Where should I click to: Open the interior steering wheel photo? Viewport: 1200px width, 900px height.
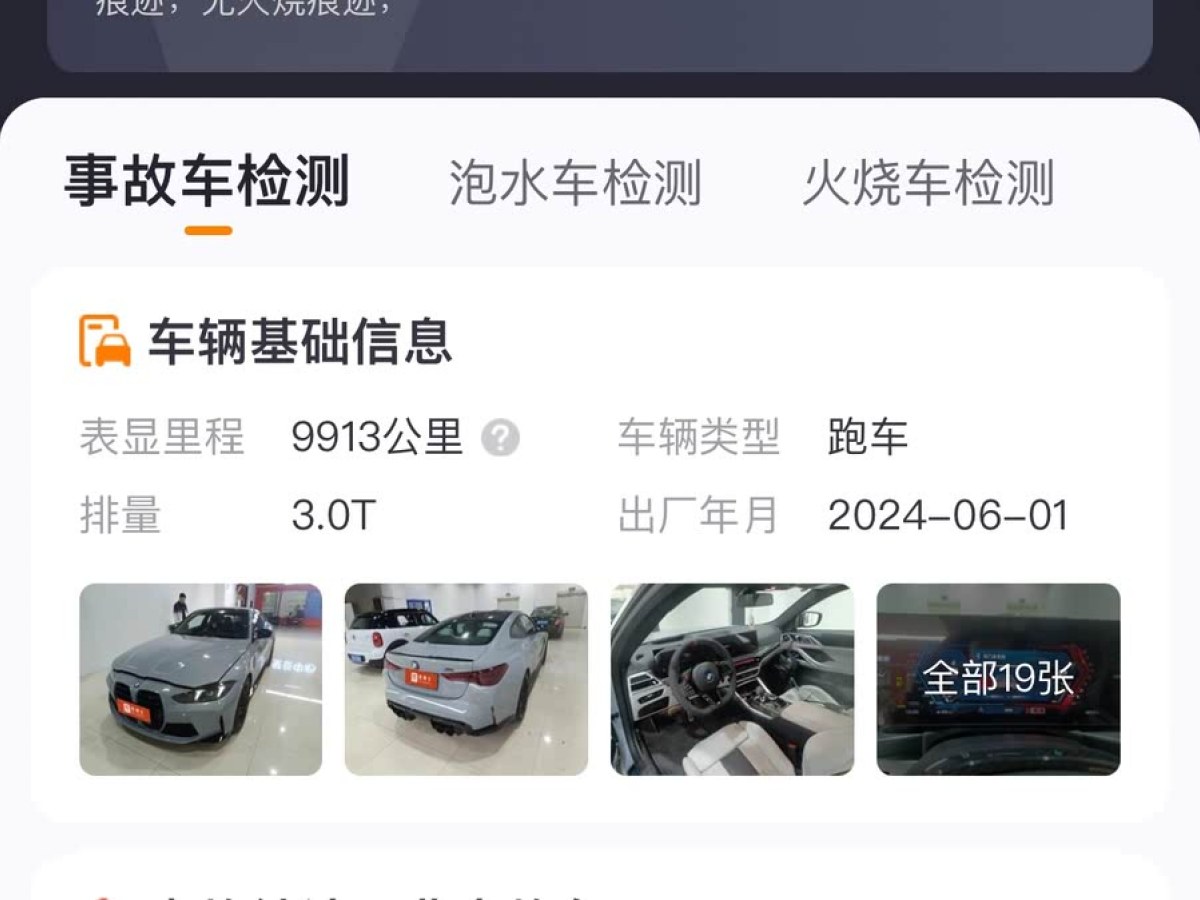(732, 679)
